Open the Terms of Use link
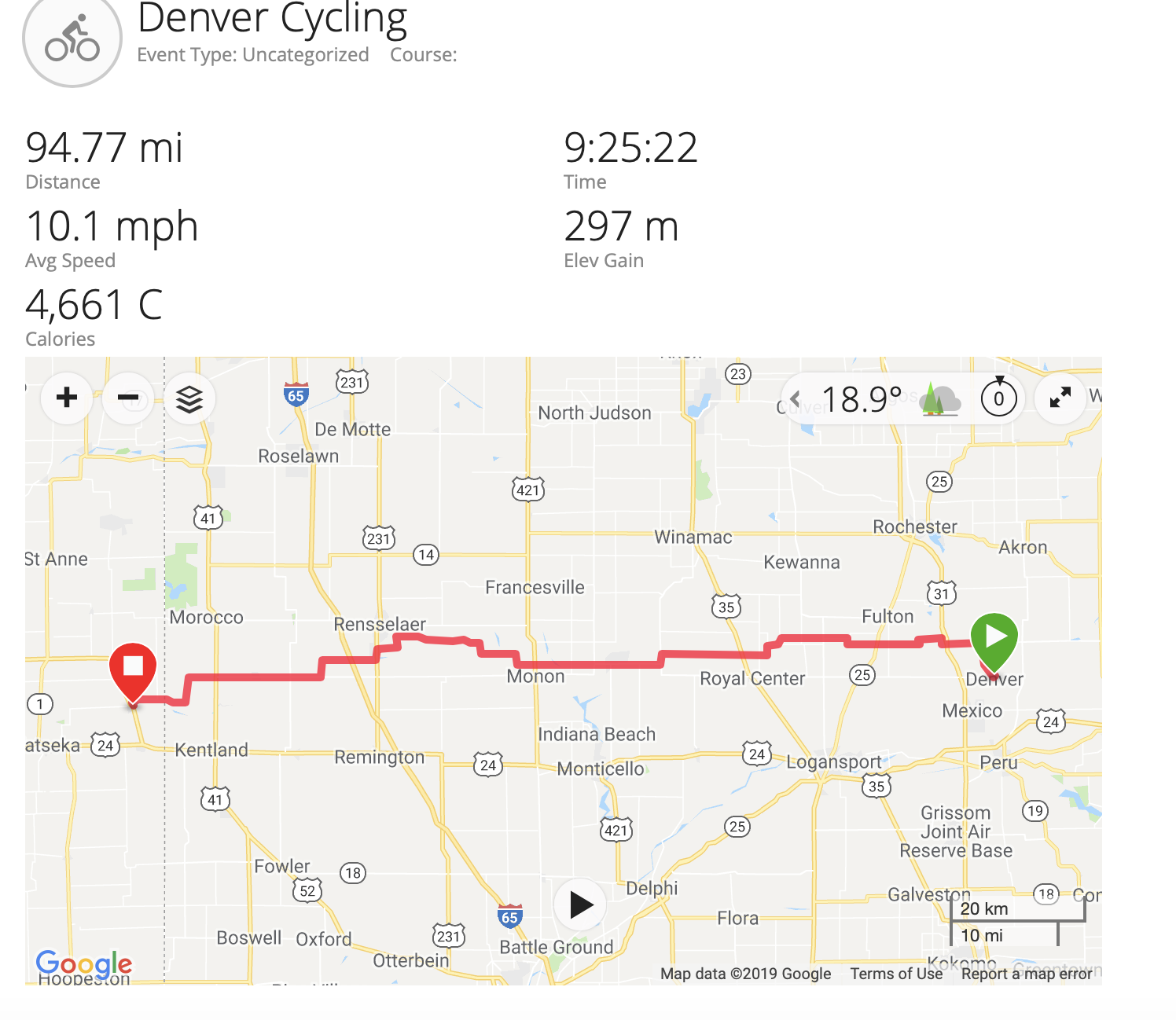 pyautogui.click(x=896, y=974)
